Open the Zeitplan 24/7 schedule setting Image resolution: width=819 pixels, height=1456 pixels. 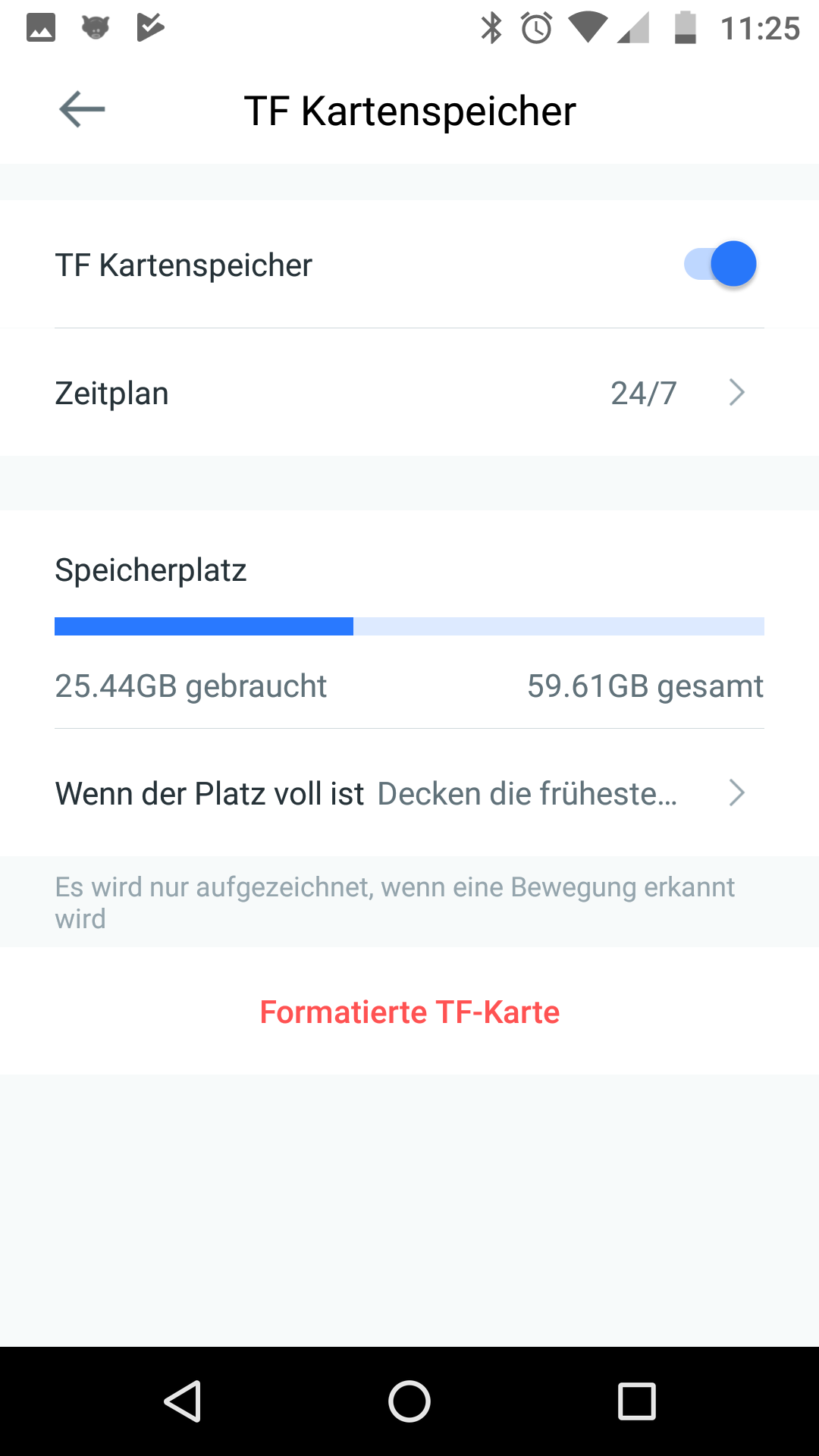click(409, 393)
